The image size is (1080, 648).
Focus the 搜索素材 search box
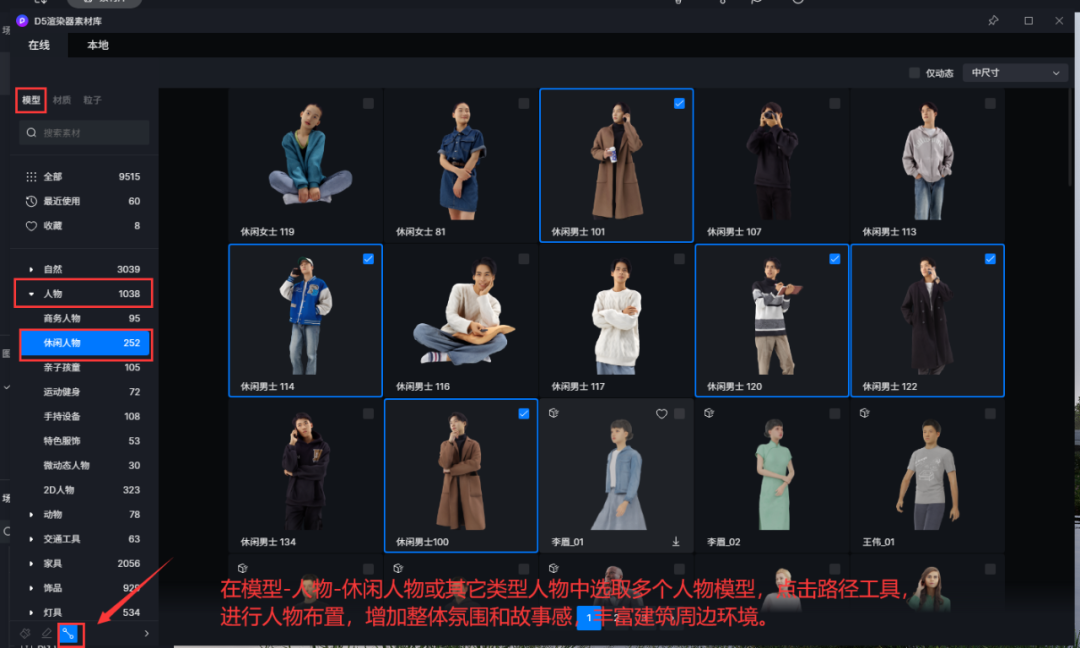85,132
